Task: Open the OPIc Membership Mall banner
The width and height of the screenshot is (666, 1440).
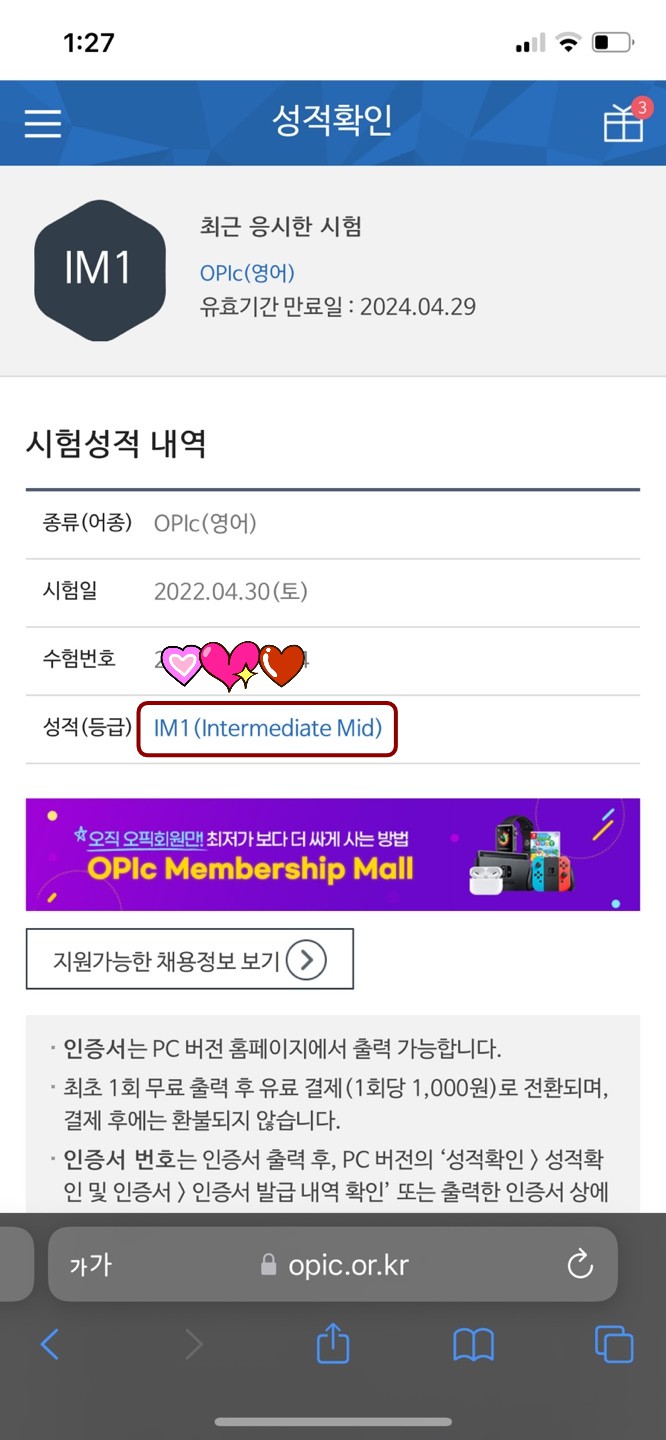Action: pyautogui.click(x=332, y=854)
